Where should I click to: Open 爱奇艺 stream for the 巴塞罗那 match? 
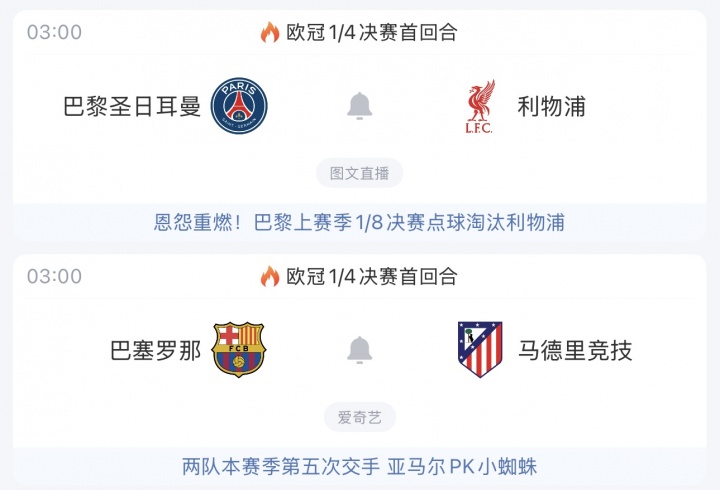point(360,417)
